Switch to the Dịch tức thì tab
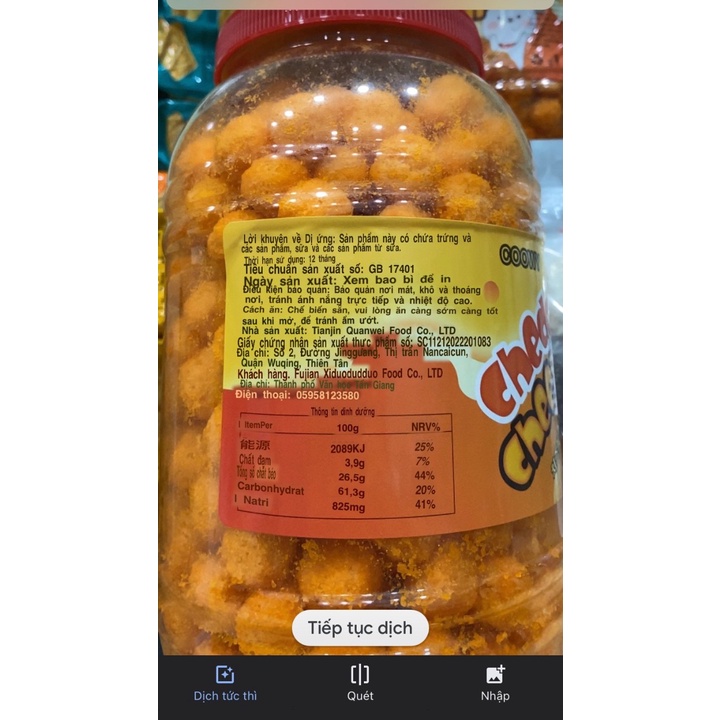 pos(225,683)
